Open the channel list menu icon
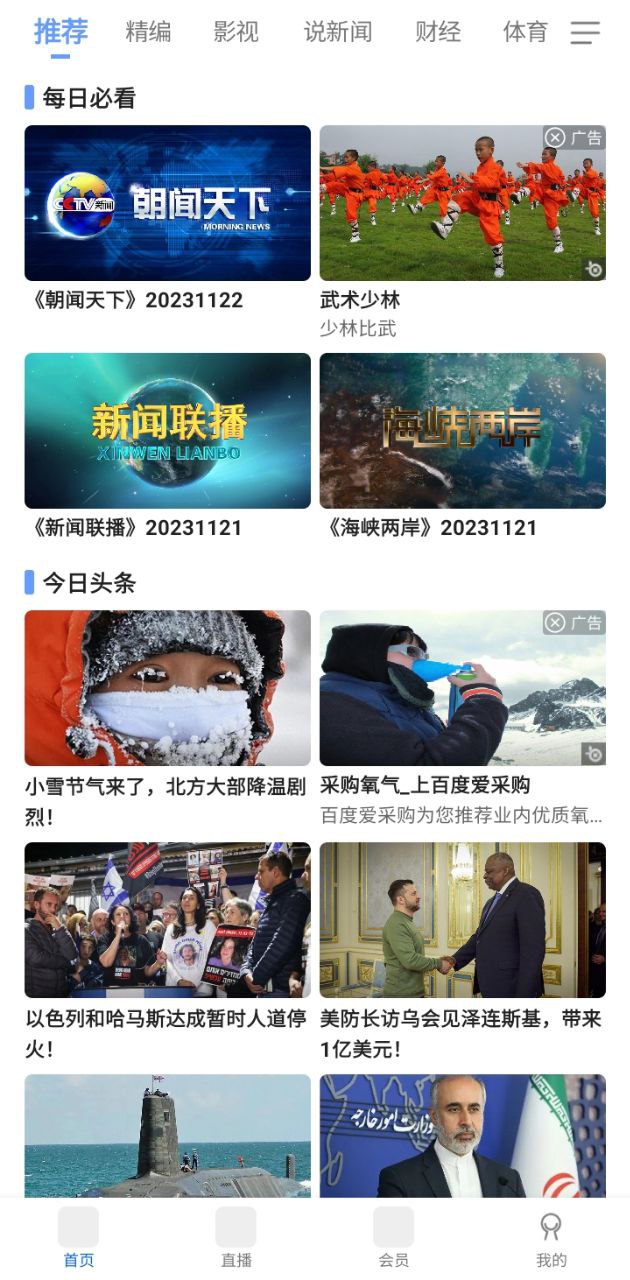This screenshot has height=1280, width=630. tap(585, 33)
